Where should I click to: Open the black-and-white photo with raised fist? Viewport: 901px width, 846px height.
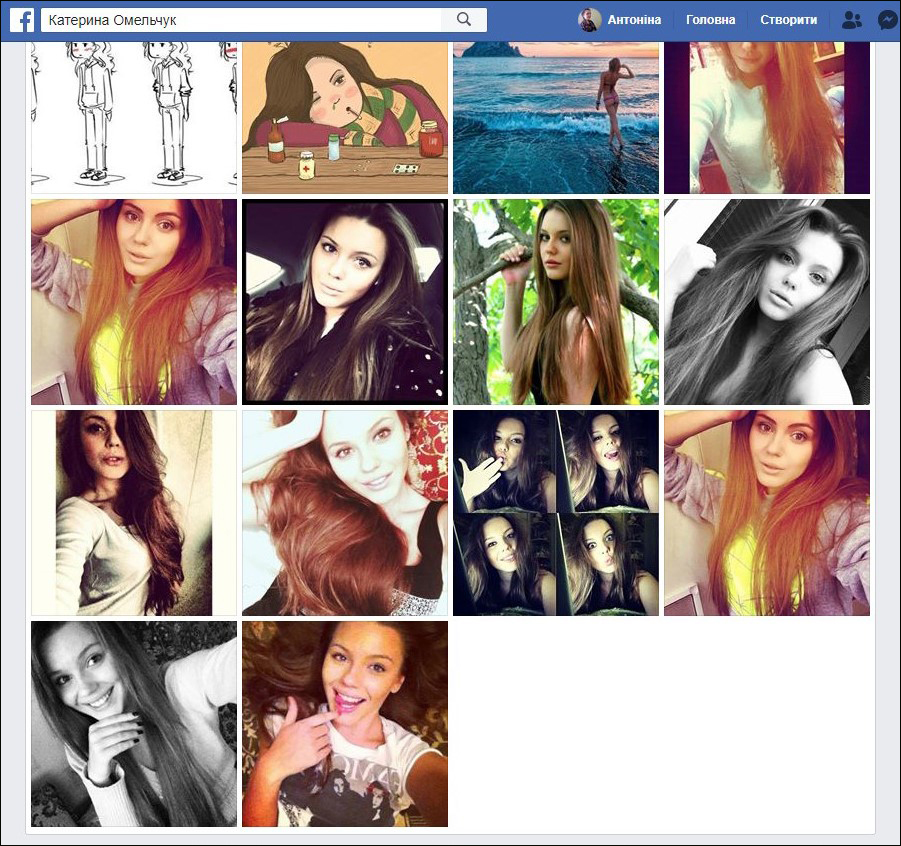(x=767, y=302)
